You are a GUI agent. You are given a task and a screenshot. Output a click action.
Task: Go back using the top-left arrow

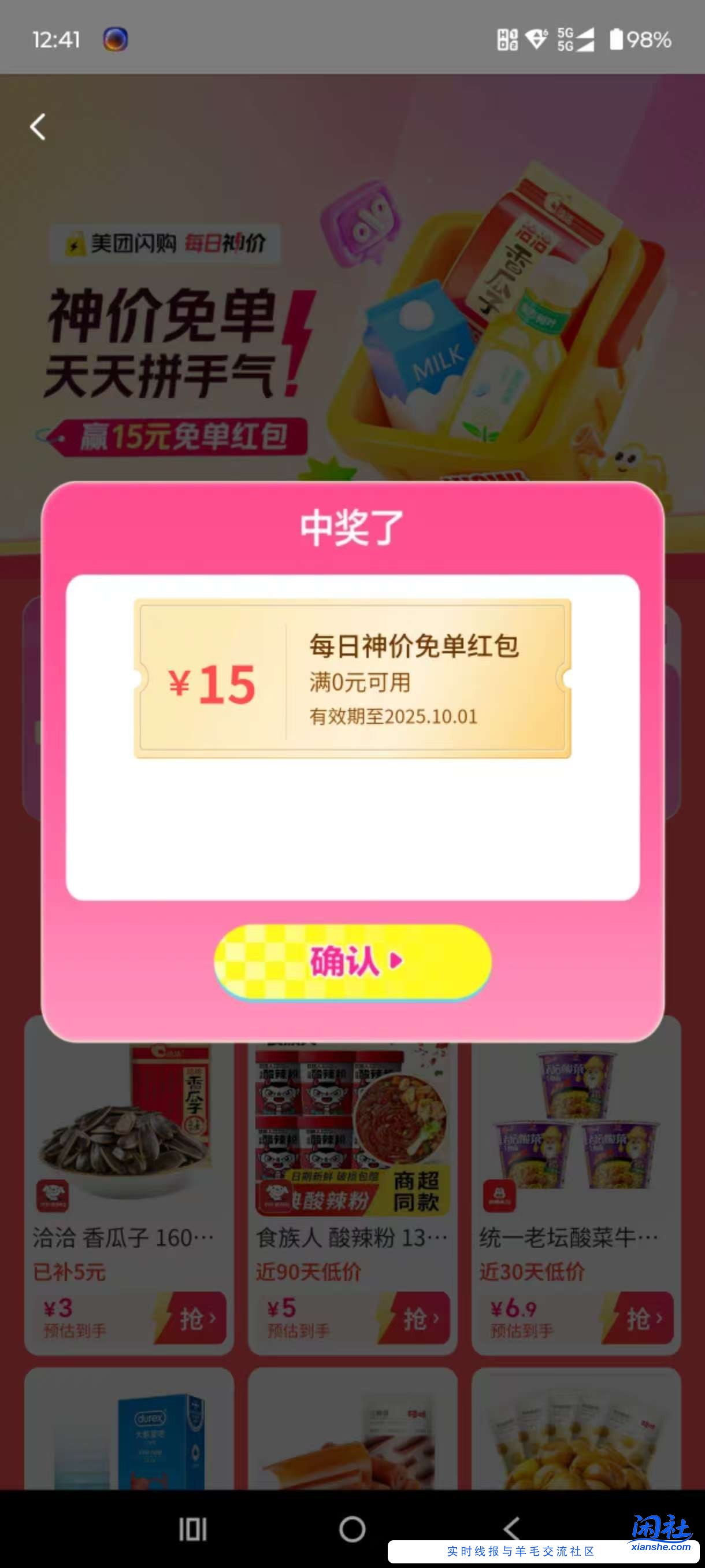tap(38, 127)
